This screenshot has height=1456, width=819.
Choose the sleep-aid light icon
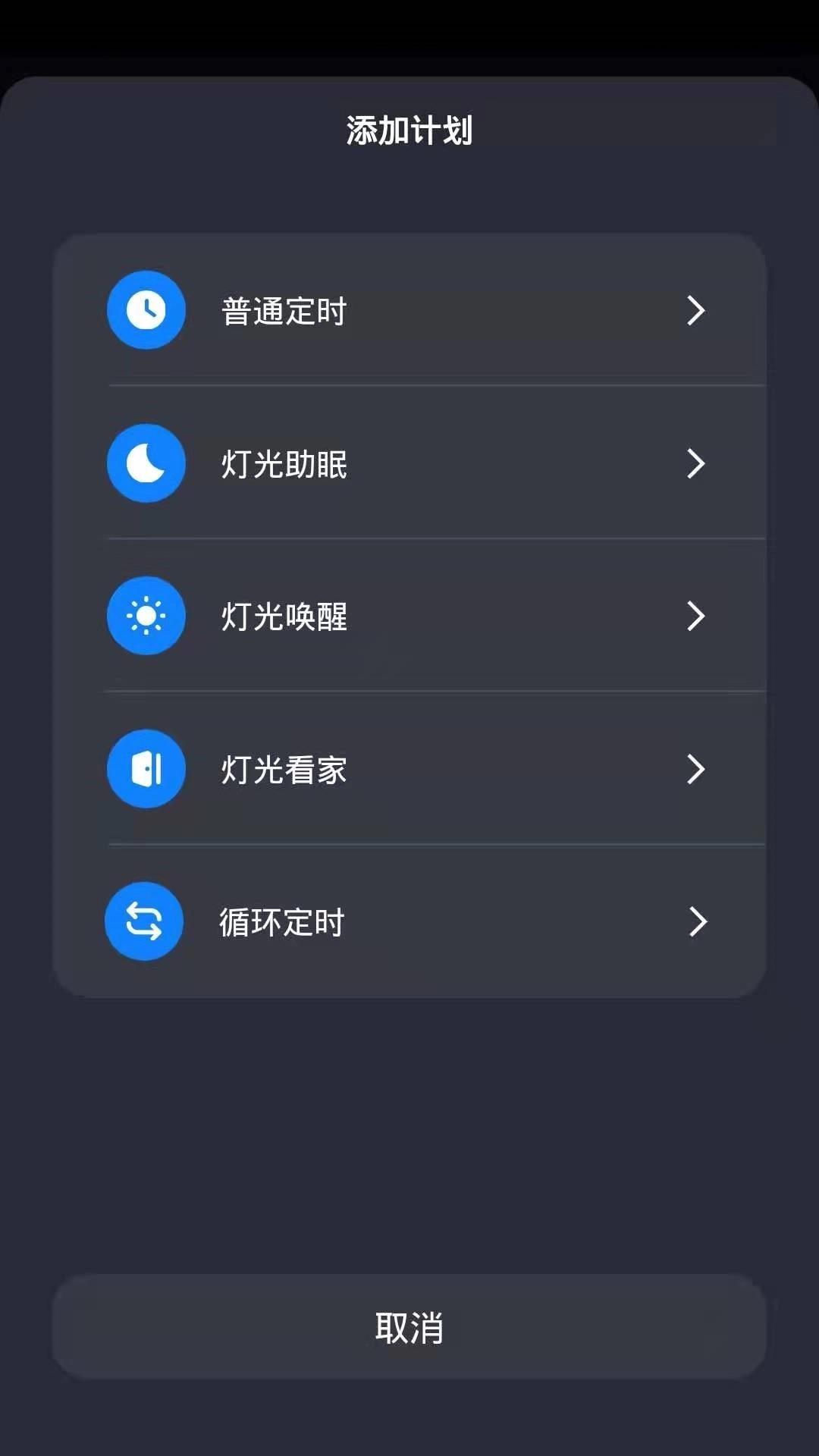(146, 463)
